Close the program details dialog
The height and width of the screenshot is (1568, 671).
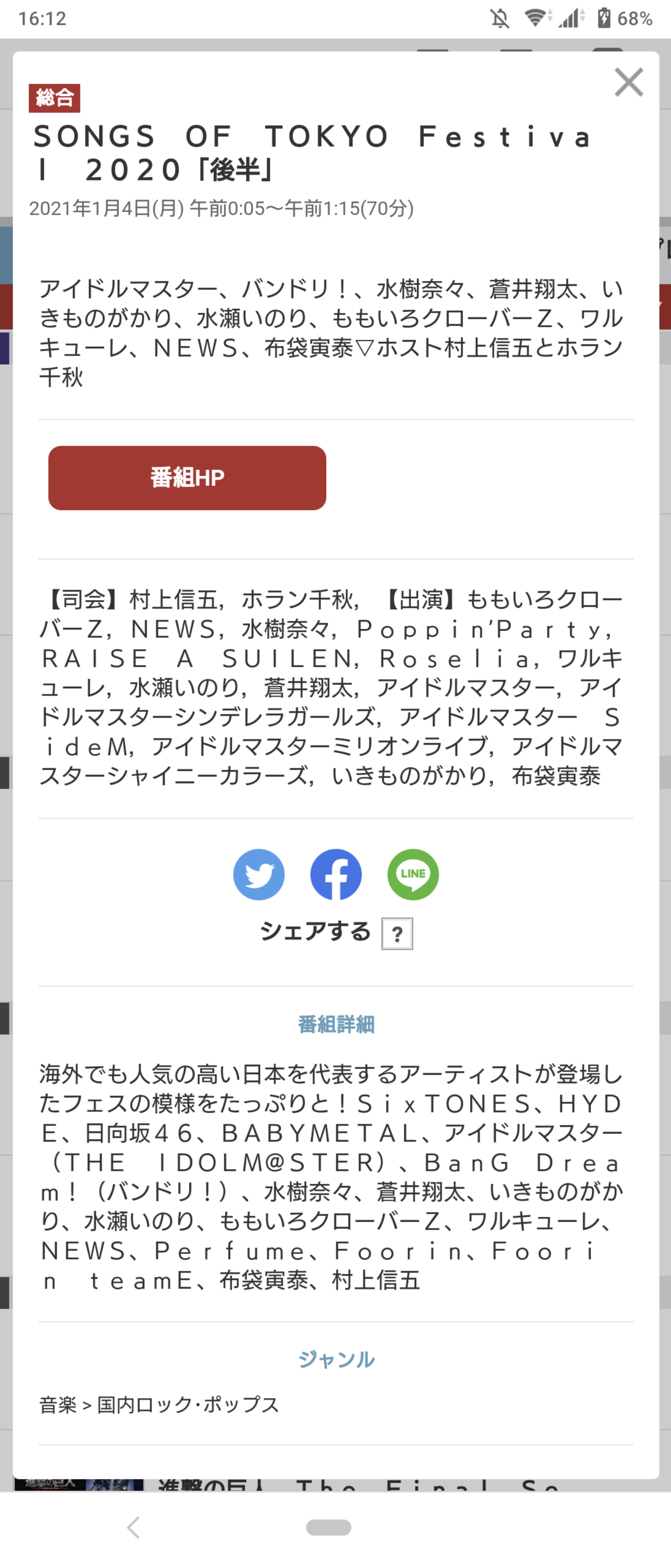629,82
